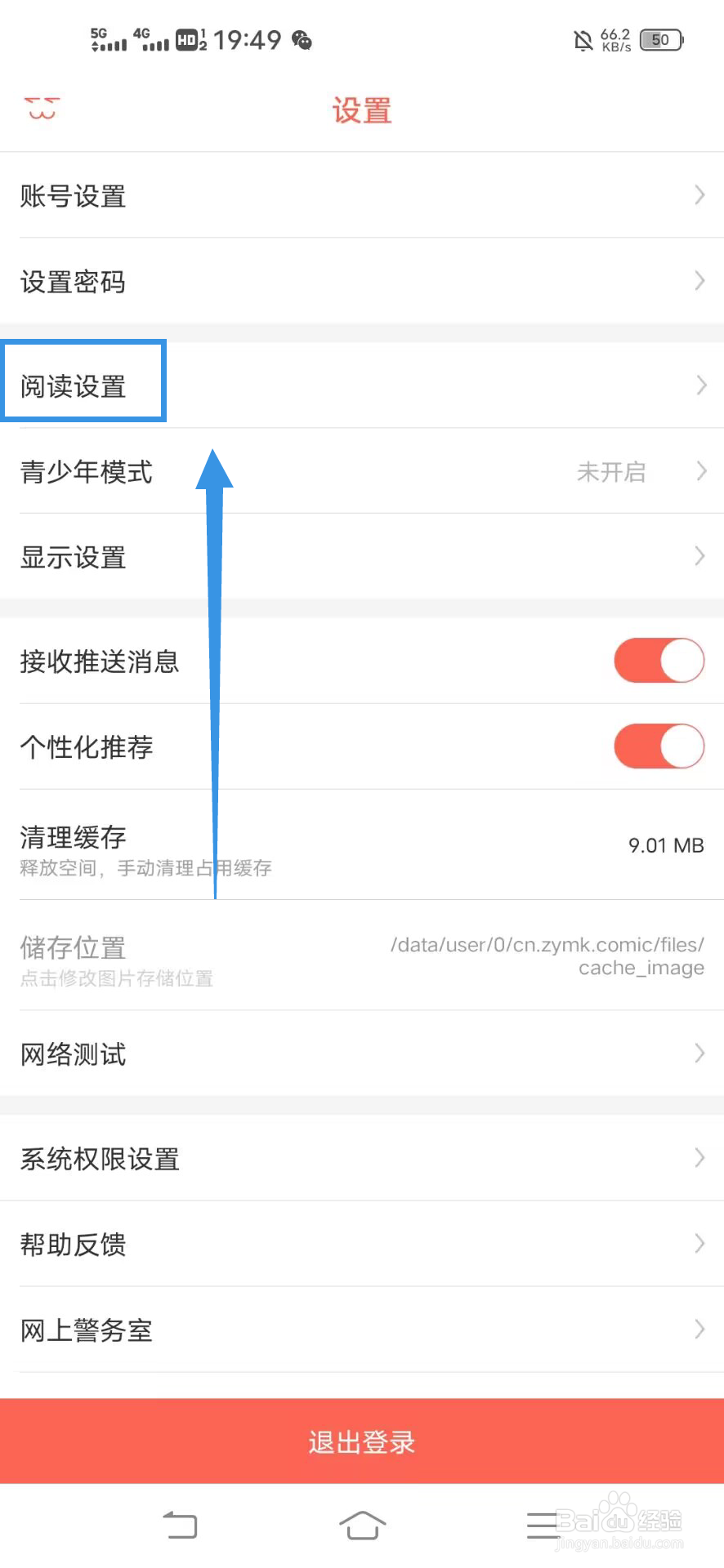The width and height of the screenshot is (724, 1568).
Task: Turn off 个性化推荐 personalized recommendations
Action: pyautogui.click(x=659, y=746)
